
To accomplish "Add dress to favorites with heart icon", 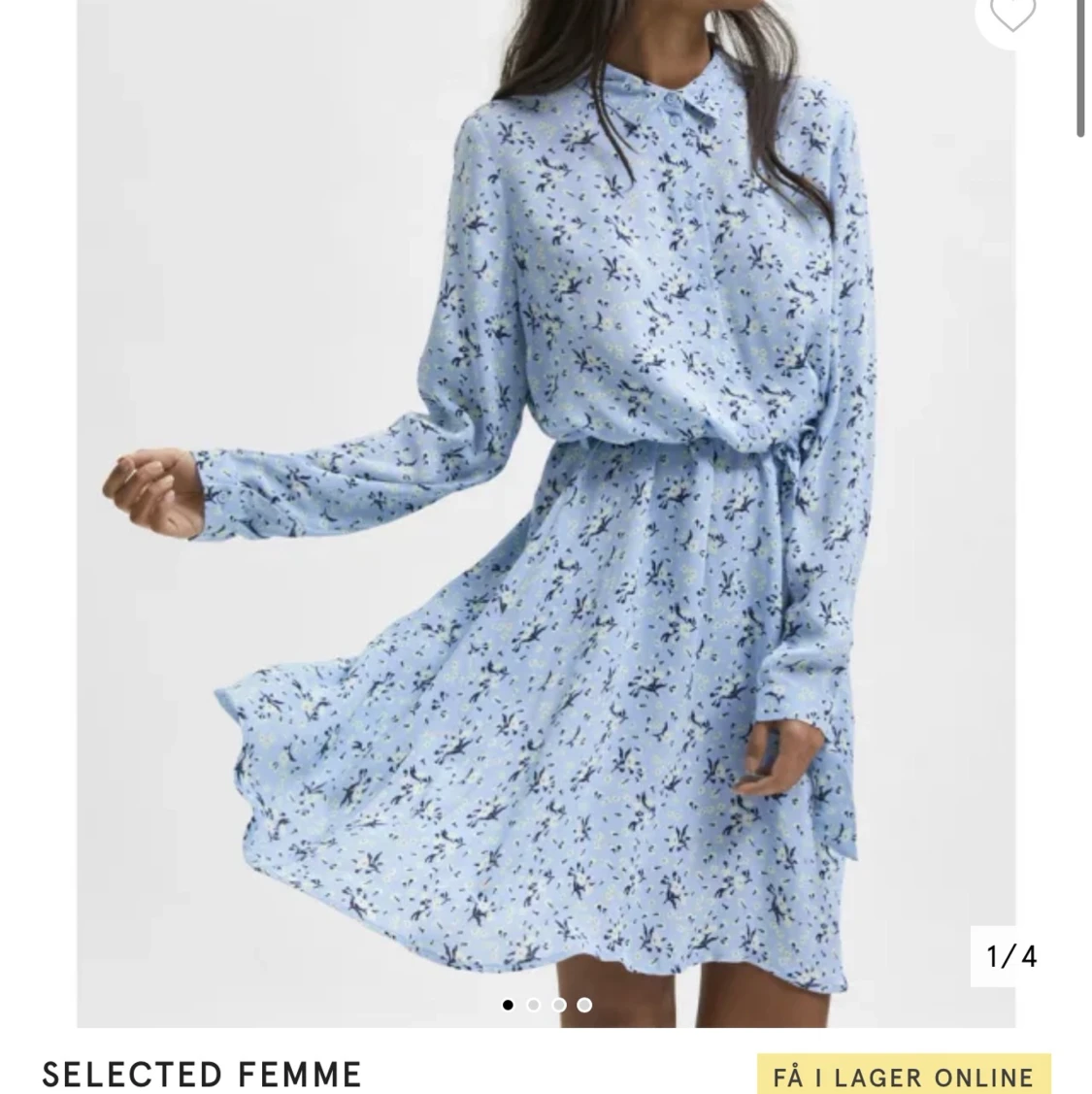I will [x=1010, y=13].
